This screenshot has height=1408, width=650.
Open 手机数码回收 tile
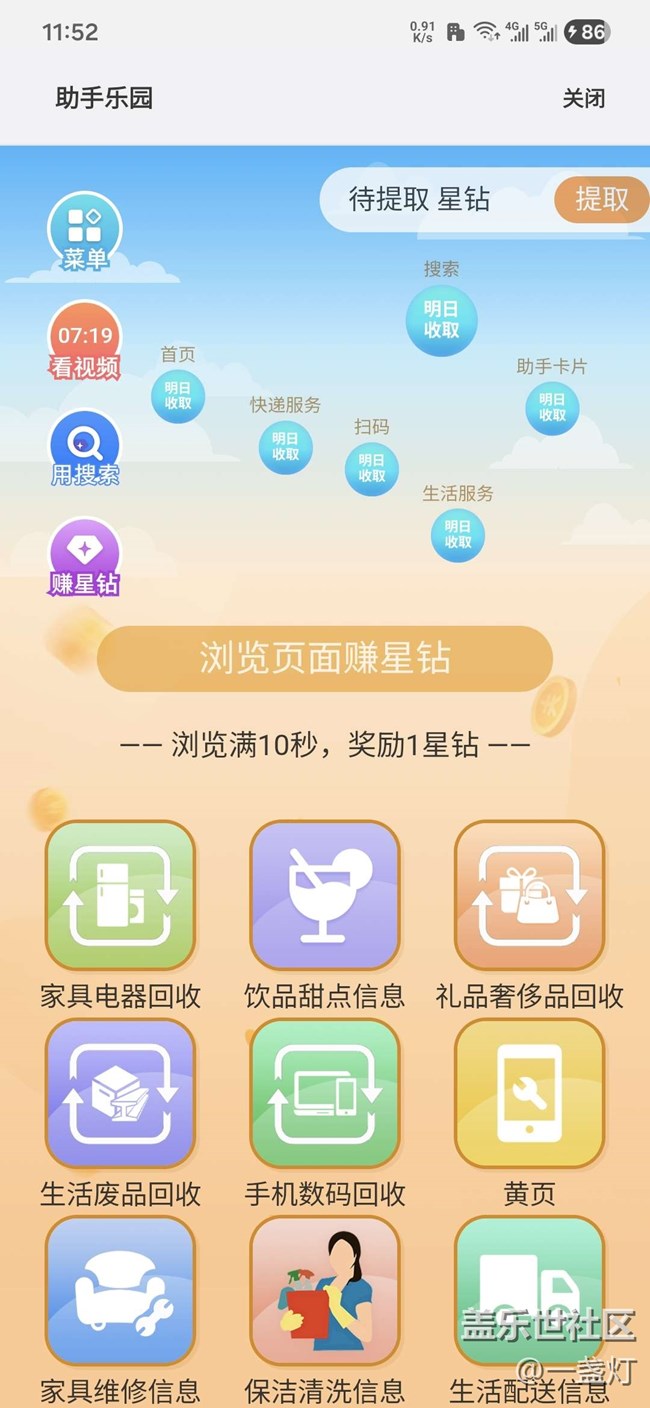pyautogui.click(x=324, y=1094)
